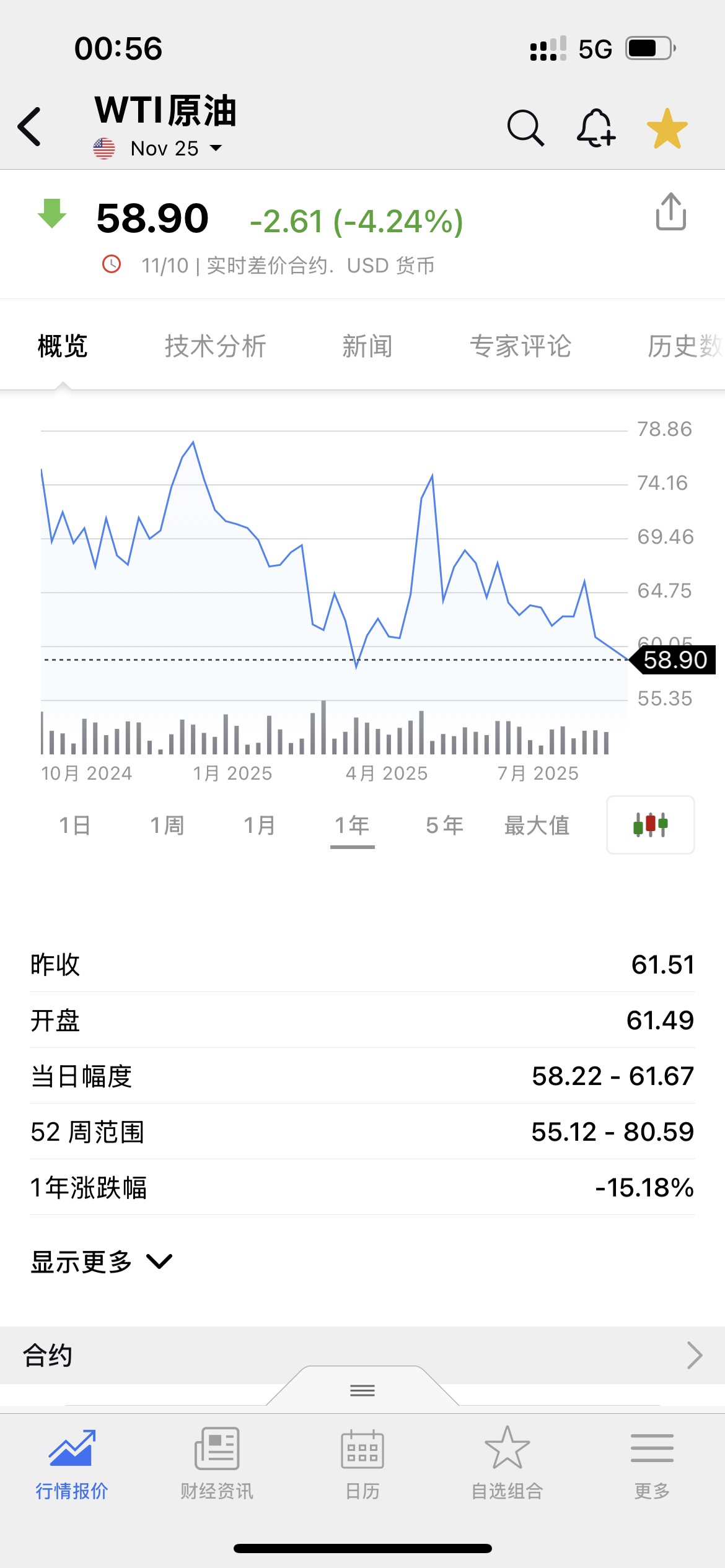
Task: Open the 新闻 tab
Action: pyautogui.click(x=367, y=346)
